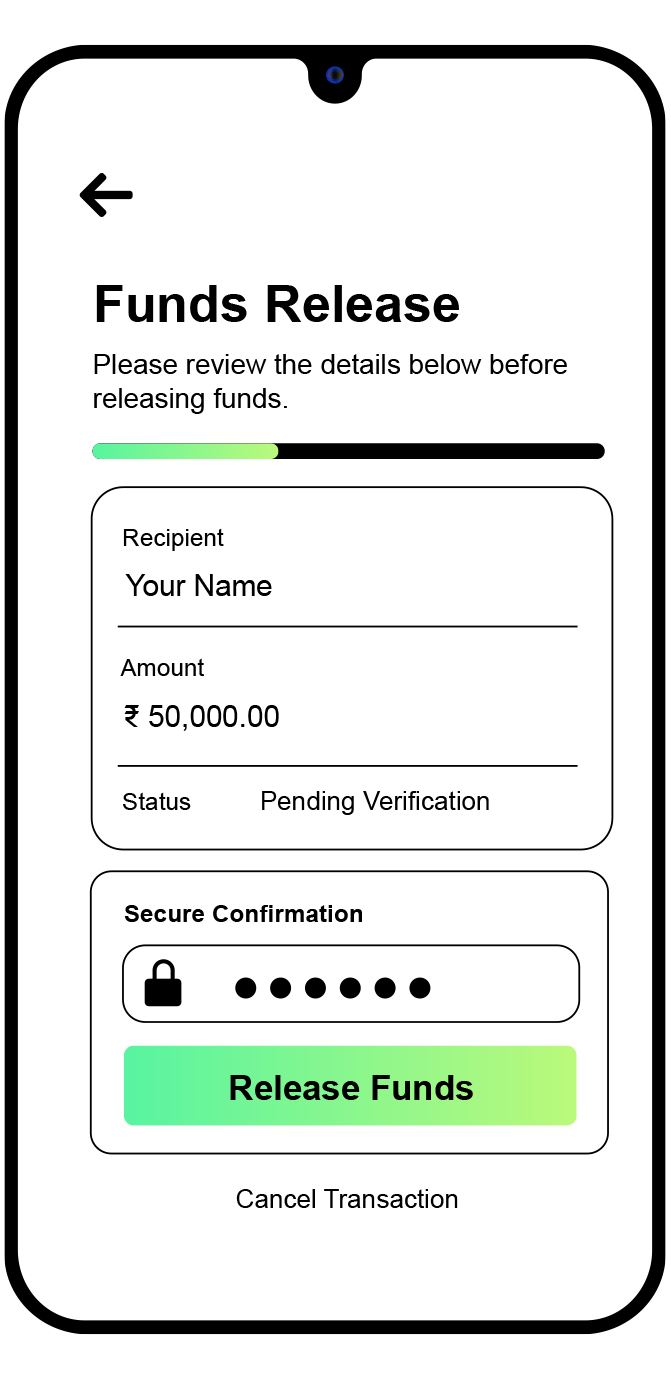Focus the secure confirmation PIN field
This screenshot has width=671, height=1380.
pyautogui.click(x=350, y=984)
